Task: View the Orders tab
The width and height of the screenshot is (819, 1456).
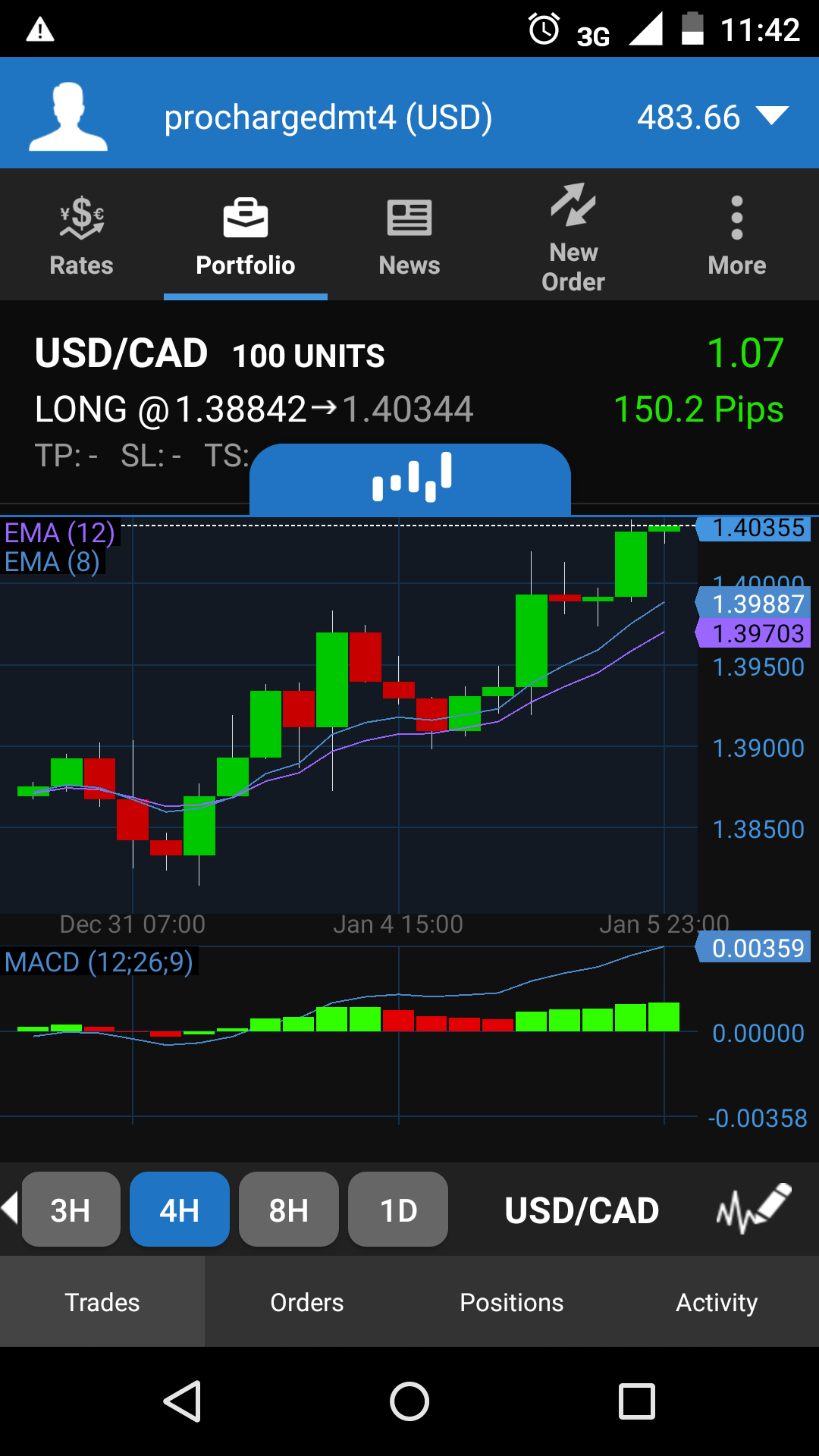Action: coord(307,1302)
